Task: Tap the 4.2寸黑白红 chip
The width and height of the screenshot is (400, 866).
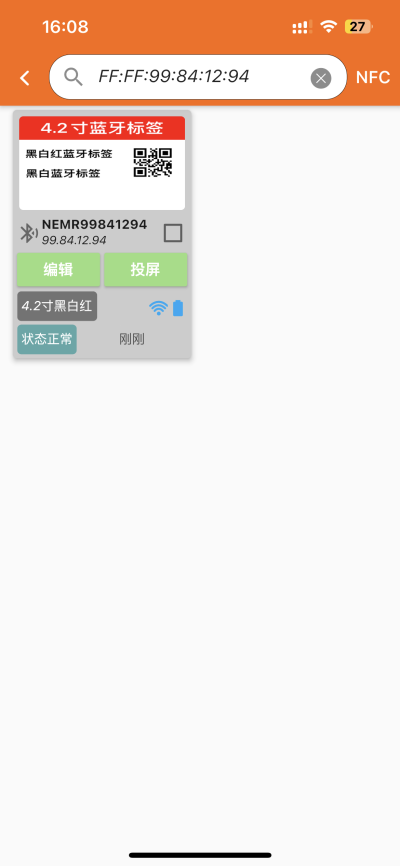Action: 57,306
